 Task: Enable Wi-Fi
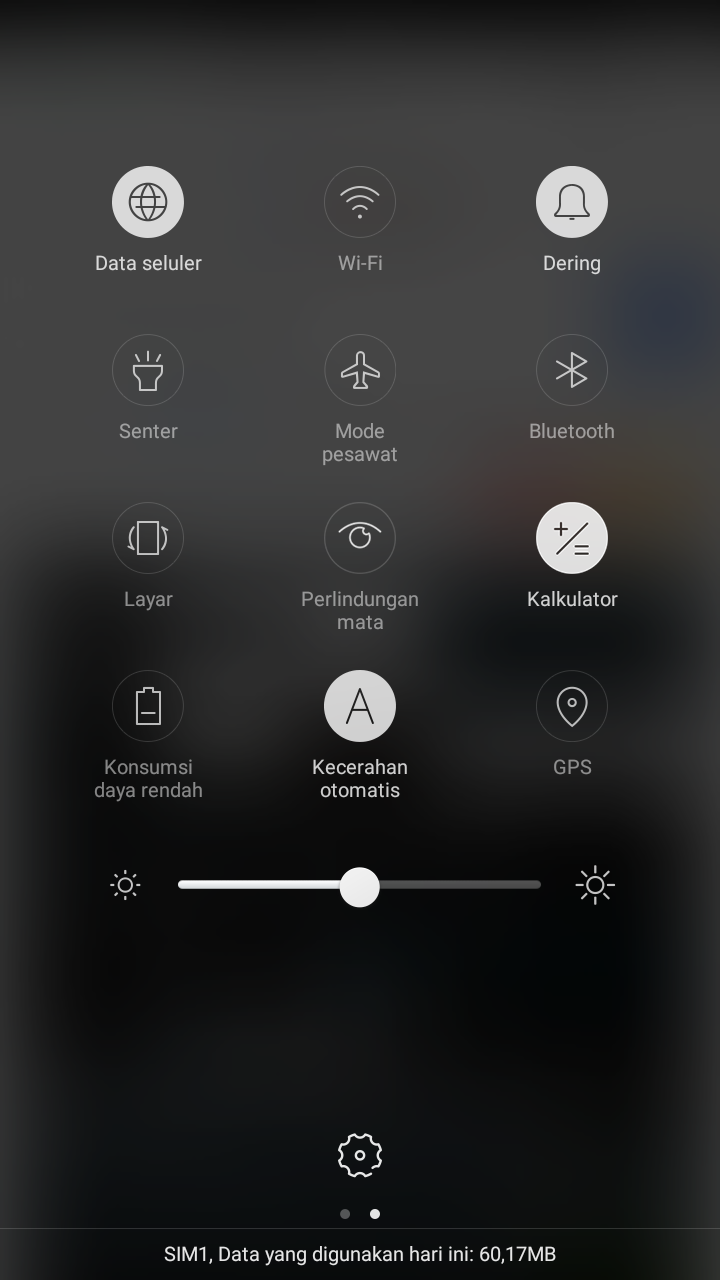[x=360, y=202]
